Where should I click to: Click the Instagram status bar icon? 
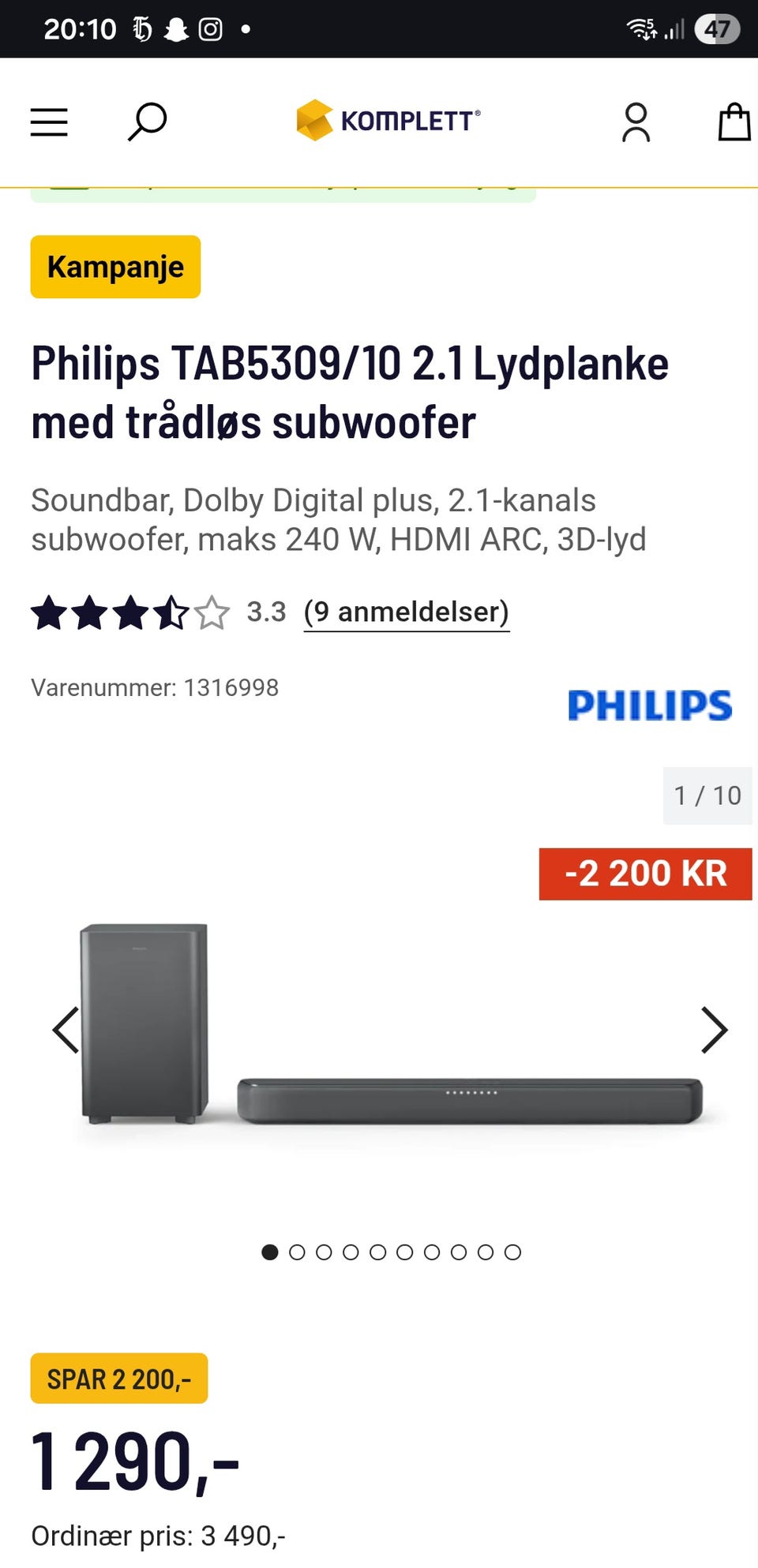click(211, 28)
